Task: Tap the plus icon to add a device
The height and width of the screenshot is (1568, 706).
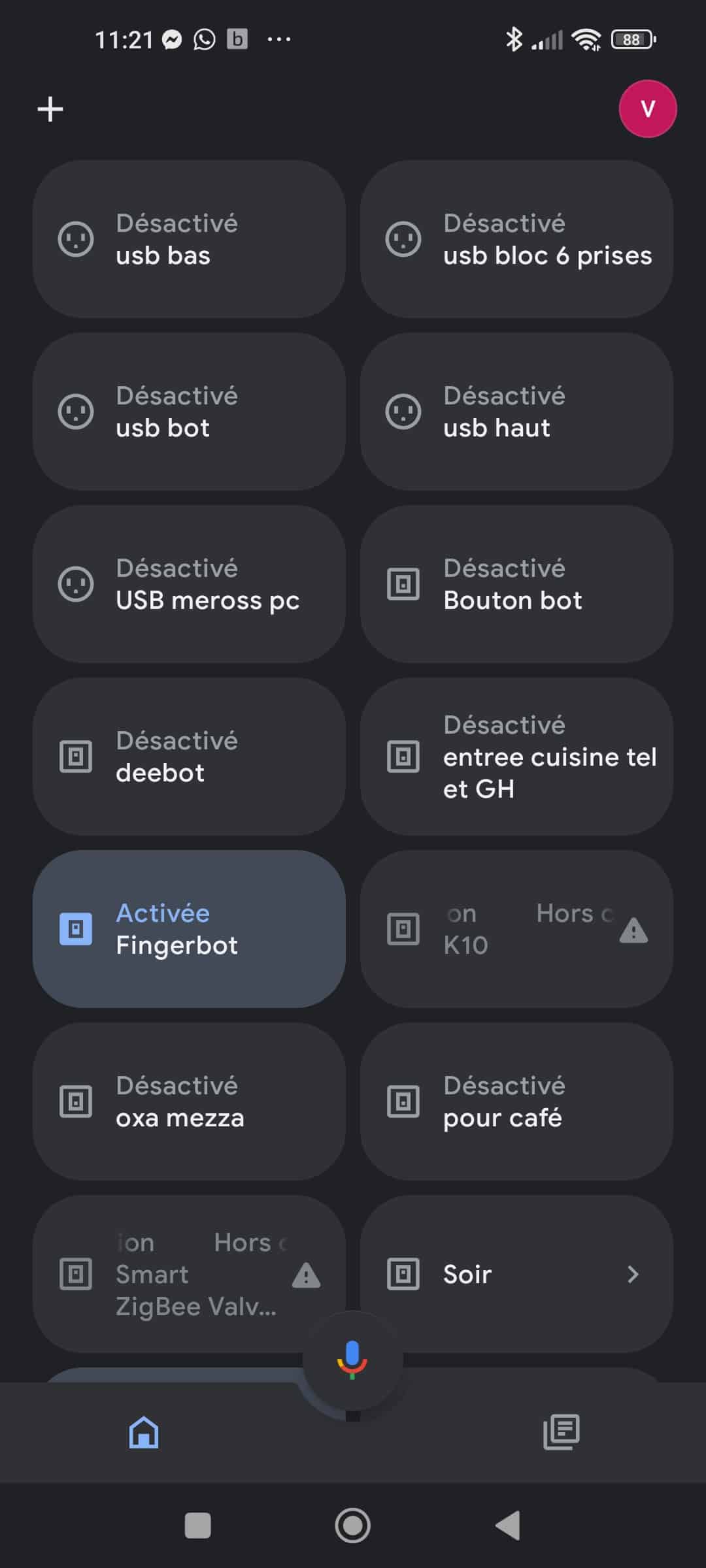Action: 50,109
